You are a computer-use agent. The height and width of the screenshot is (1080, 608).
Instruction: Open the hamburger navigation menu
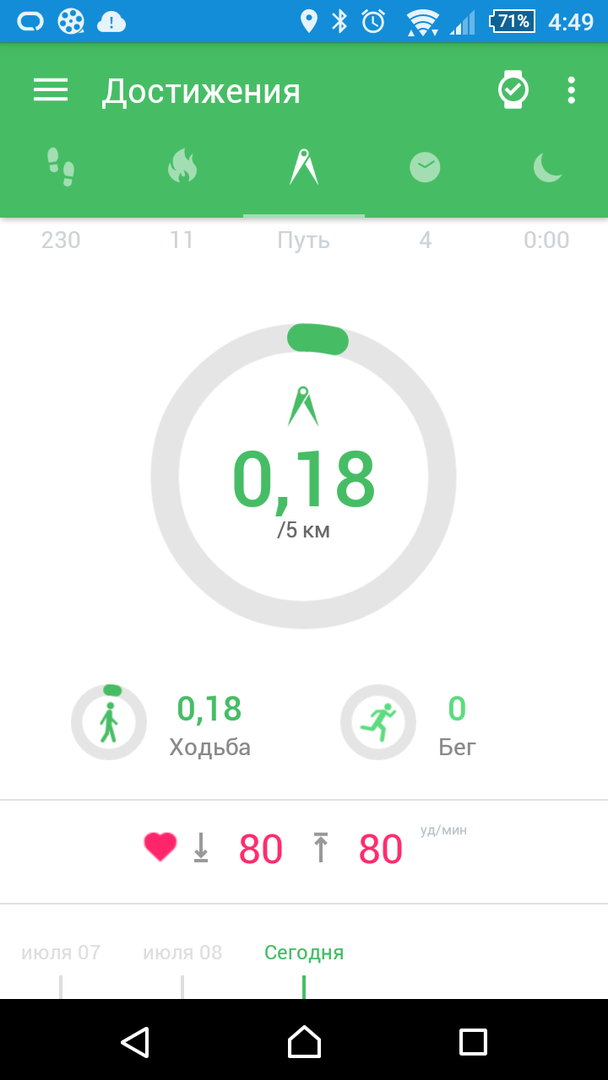tap(51, 91)
